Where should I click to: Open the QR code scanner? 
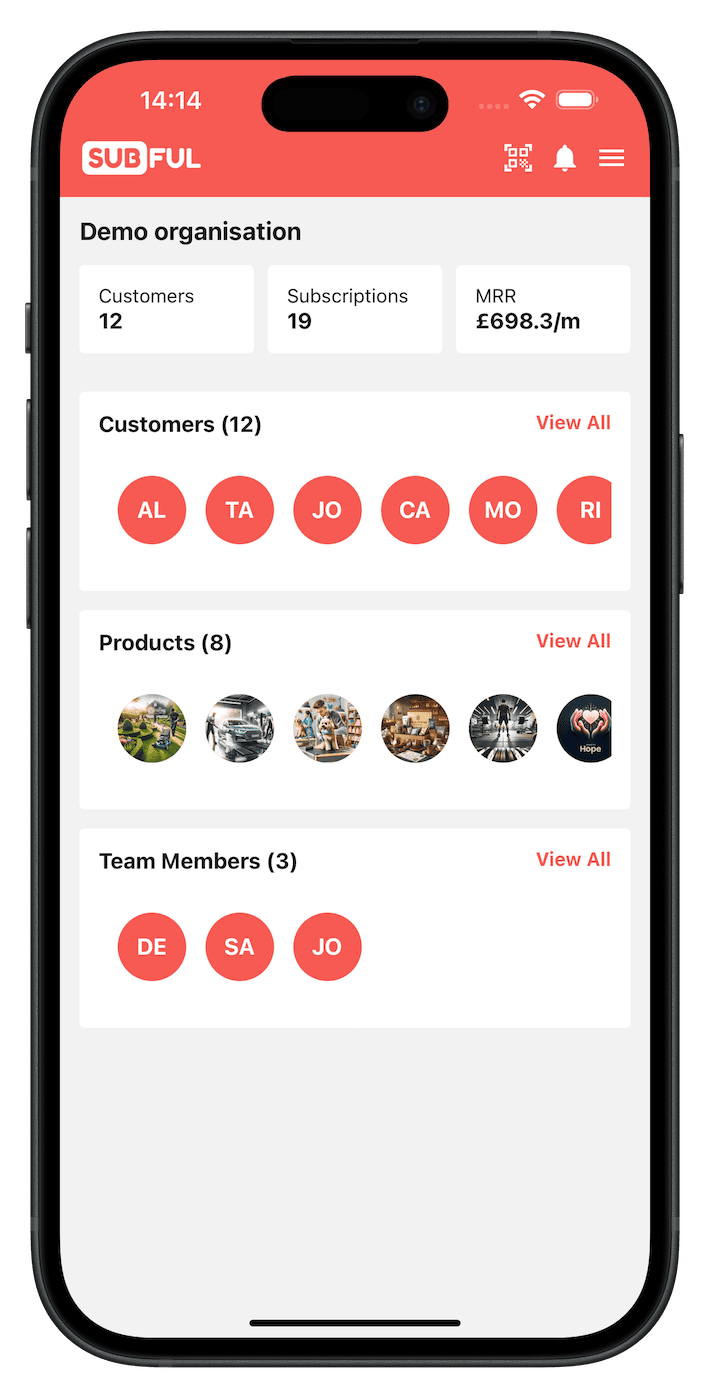pos(518,158)
